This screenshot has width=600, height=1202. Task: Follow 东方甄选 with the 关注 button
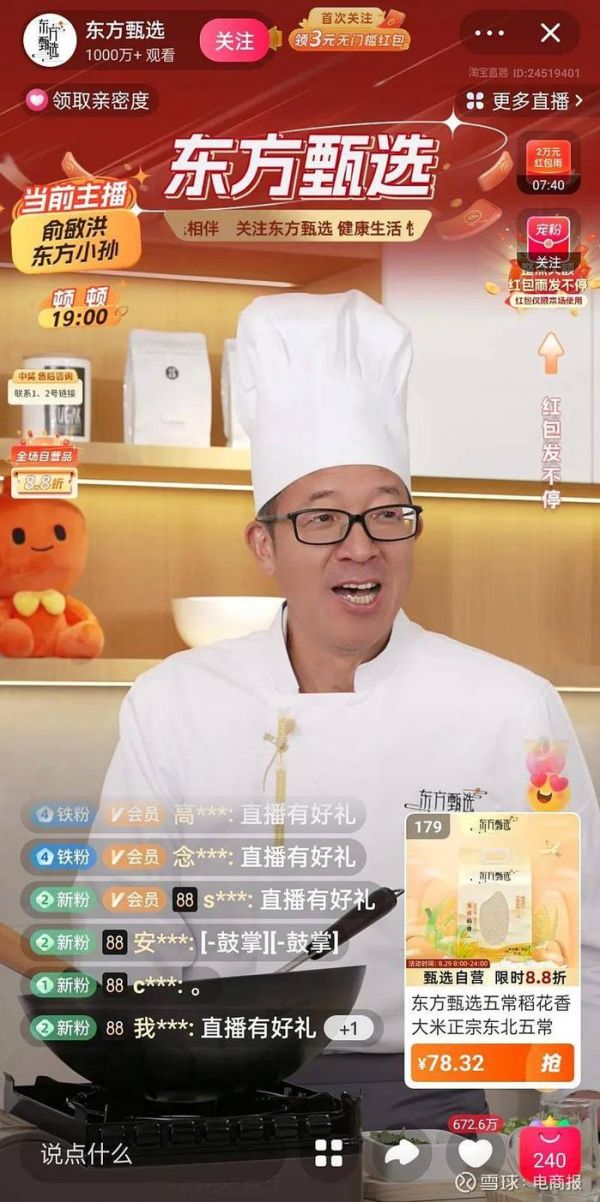pyautogui.click(x=235, y=41)
